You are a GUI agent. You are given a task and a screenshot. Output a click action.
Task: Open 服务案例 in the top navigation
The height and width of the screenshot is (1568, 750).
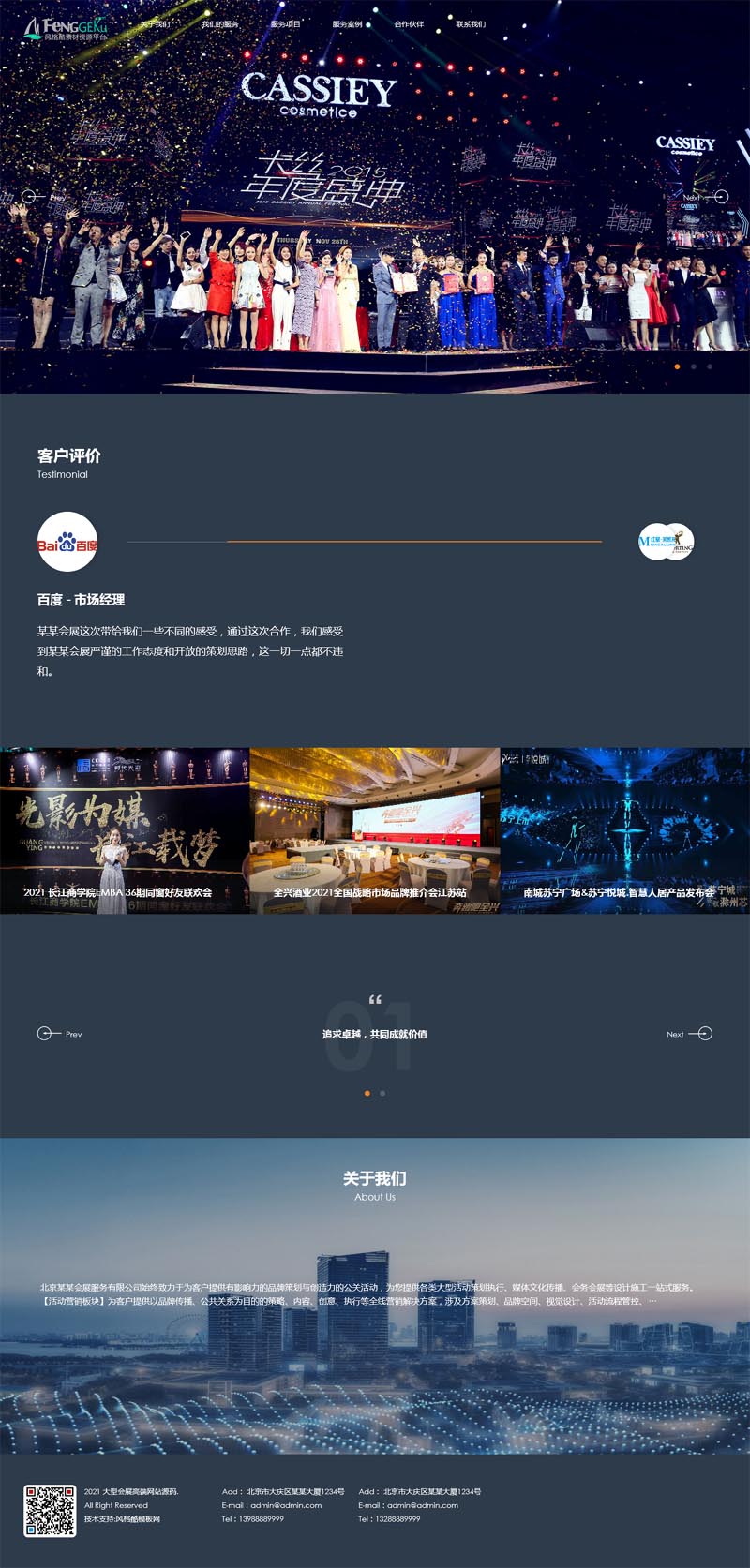click(x=348, y=24)
